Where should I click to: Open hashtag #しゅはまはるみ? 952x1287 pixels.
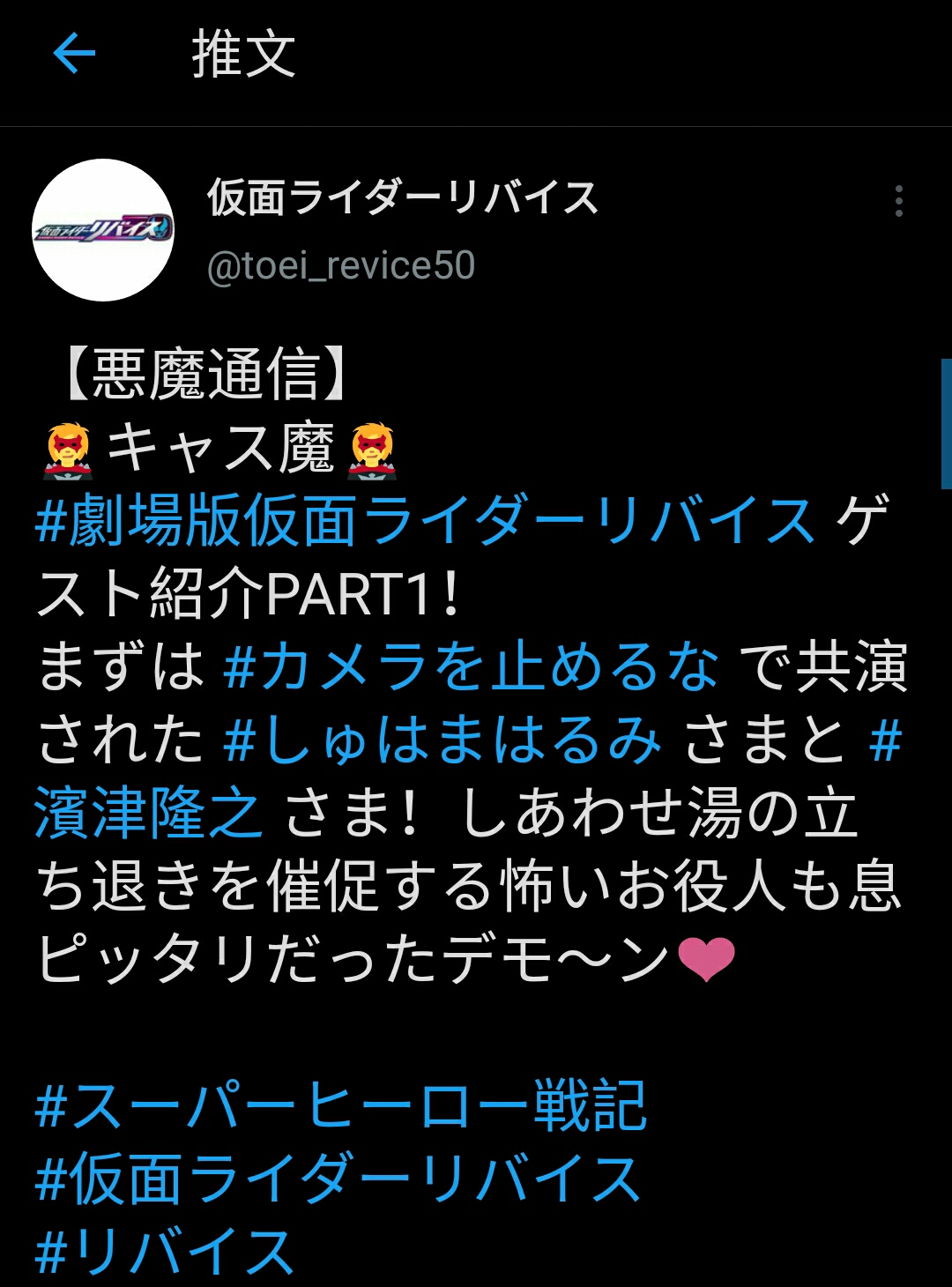point(442,740)
